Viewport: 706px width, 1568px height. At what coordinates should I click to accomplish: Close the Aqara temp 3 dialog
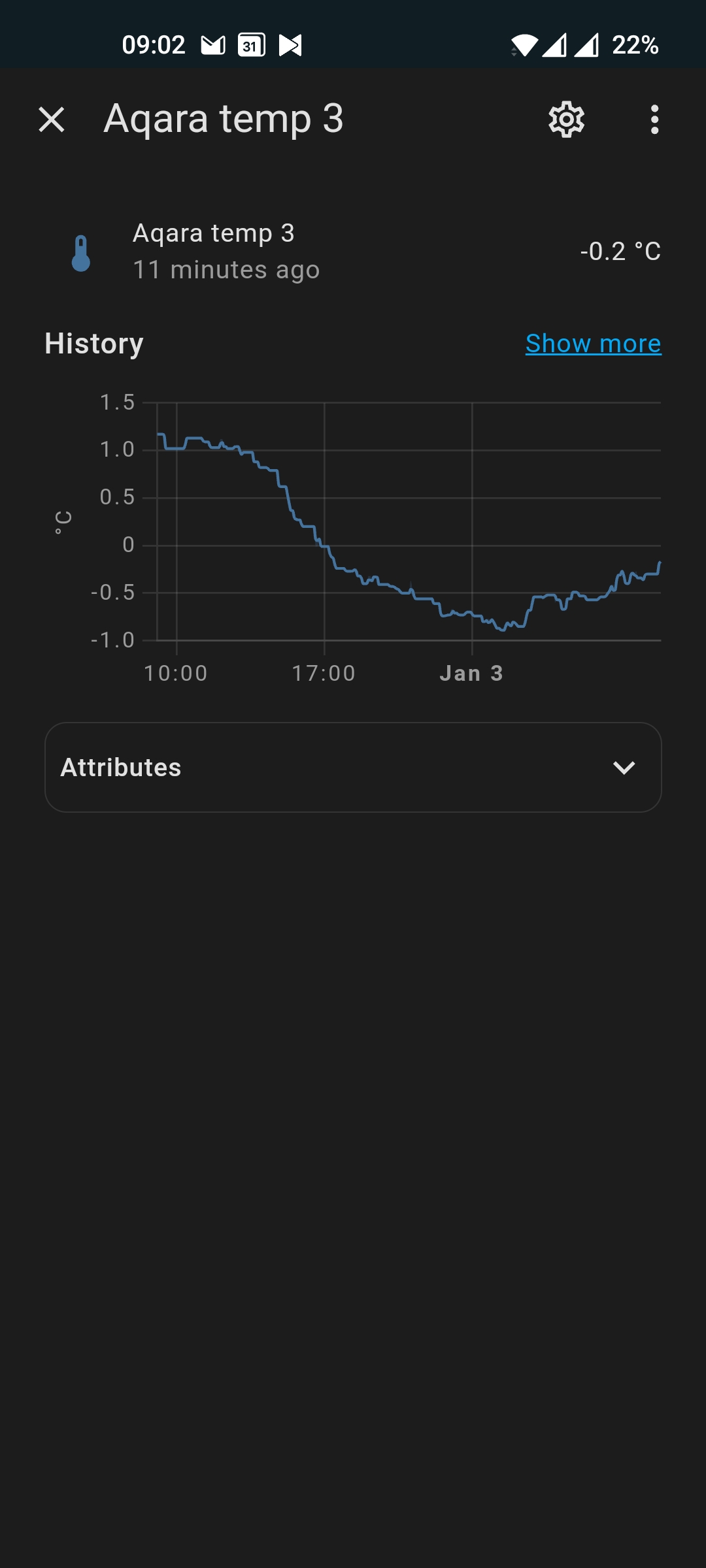tap(52, 120)
